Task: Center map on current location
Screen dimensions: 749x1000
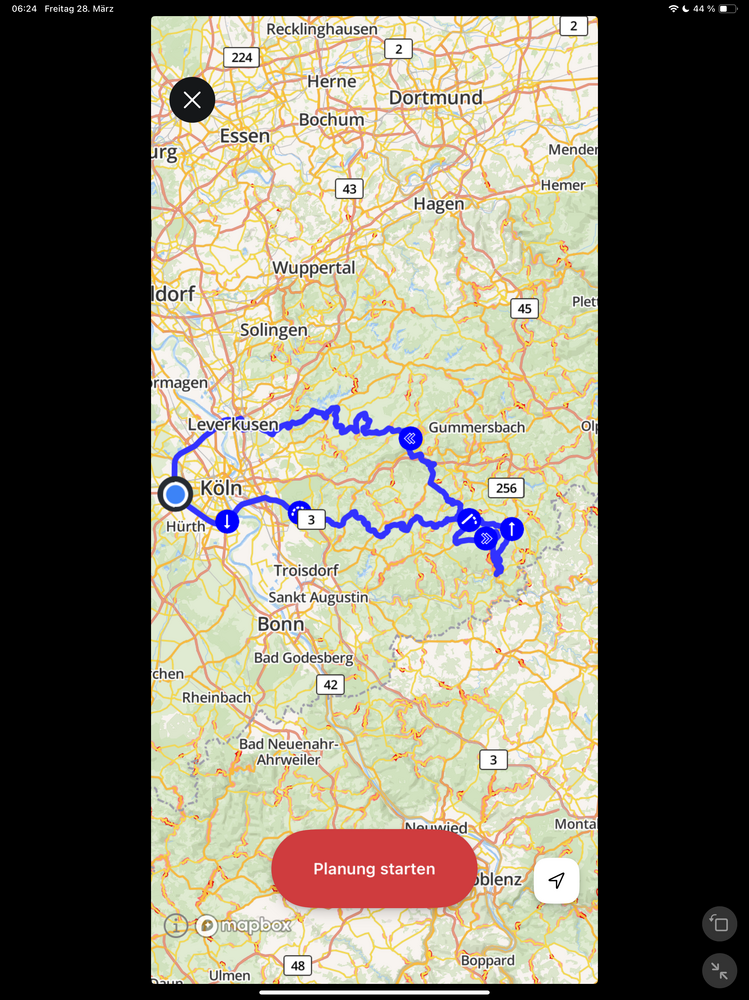Action: tap(557, 880)
